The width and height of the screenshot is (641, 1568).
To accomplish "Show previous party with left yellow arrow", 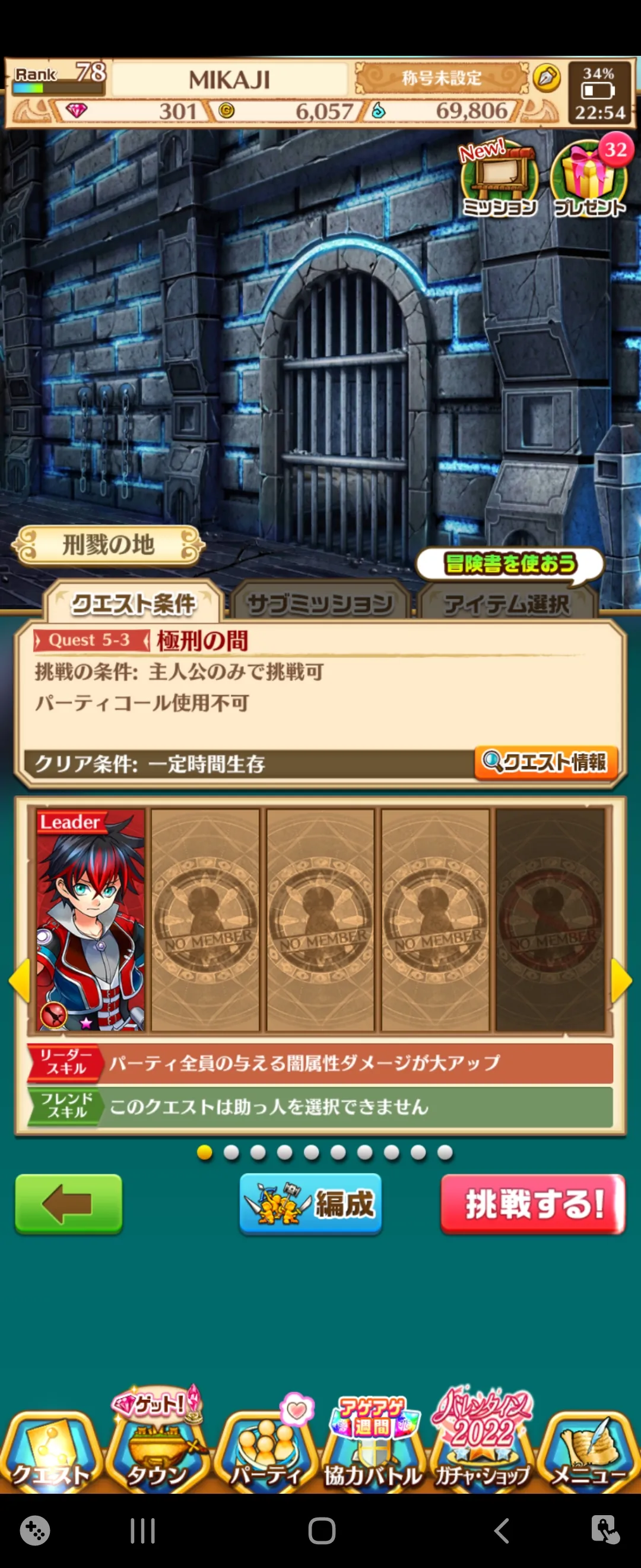I will [x=20, y=980].
